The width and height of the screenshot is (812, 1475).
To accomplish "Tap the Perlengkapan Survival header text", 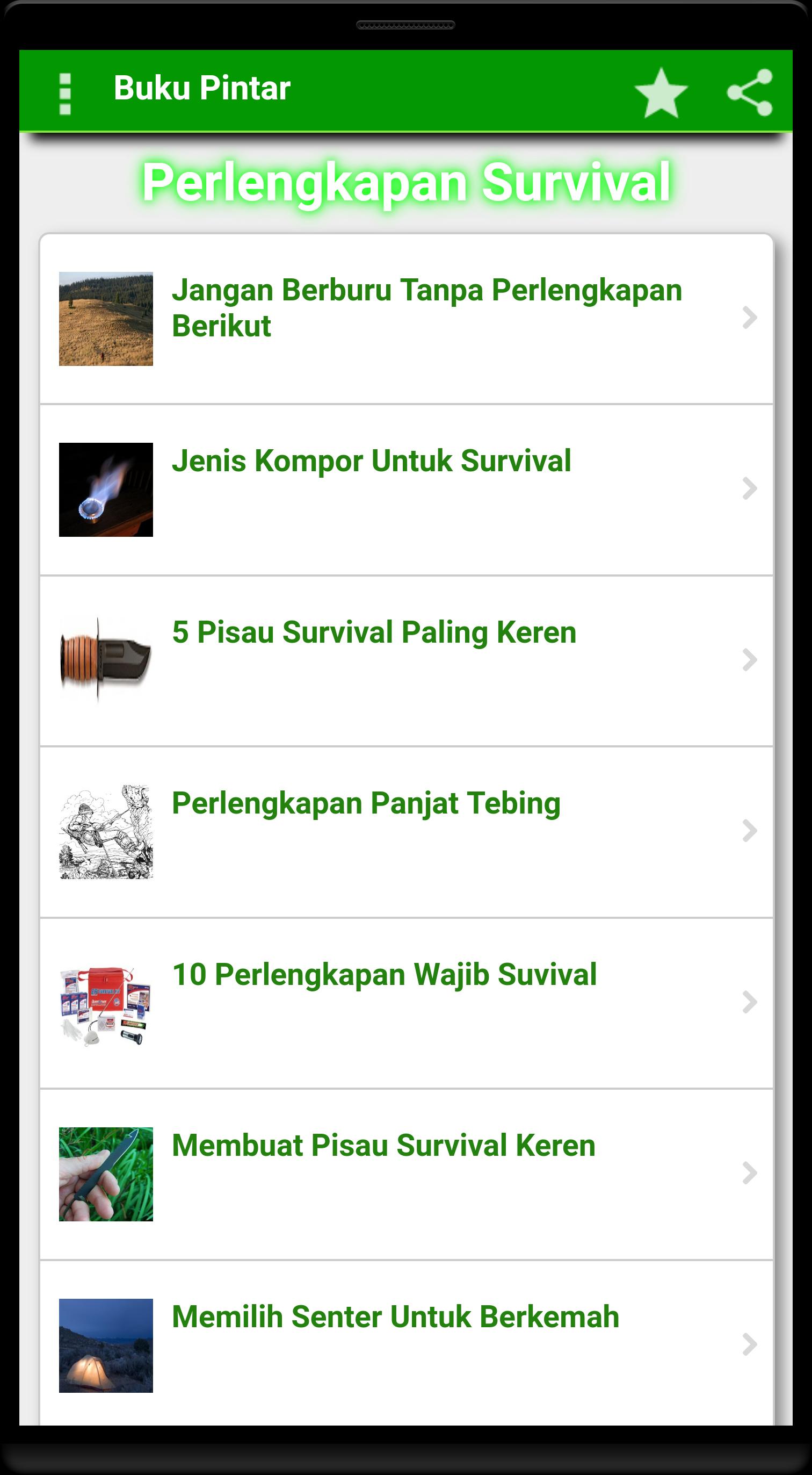I will [405, 182].
